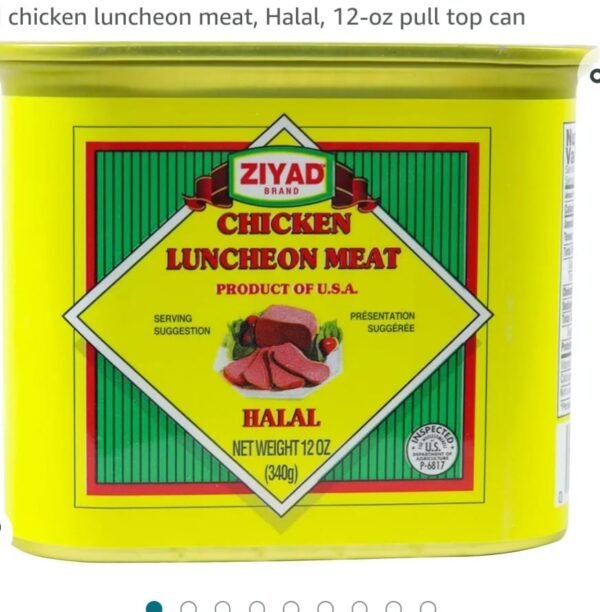Open the Ziyad chicken luncheon meat product image
600x612 pixels.
285,310
